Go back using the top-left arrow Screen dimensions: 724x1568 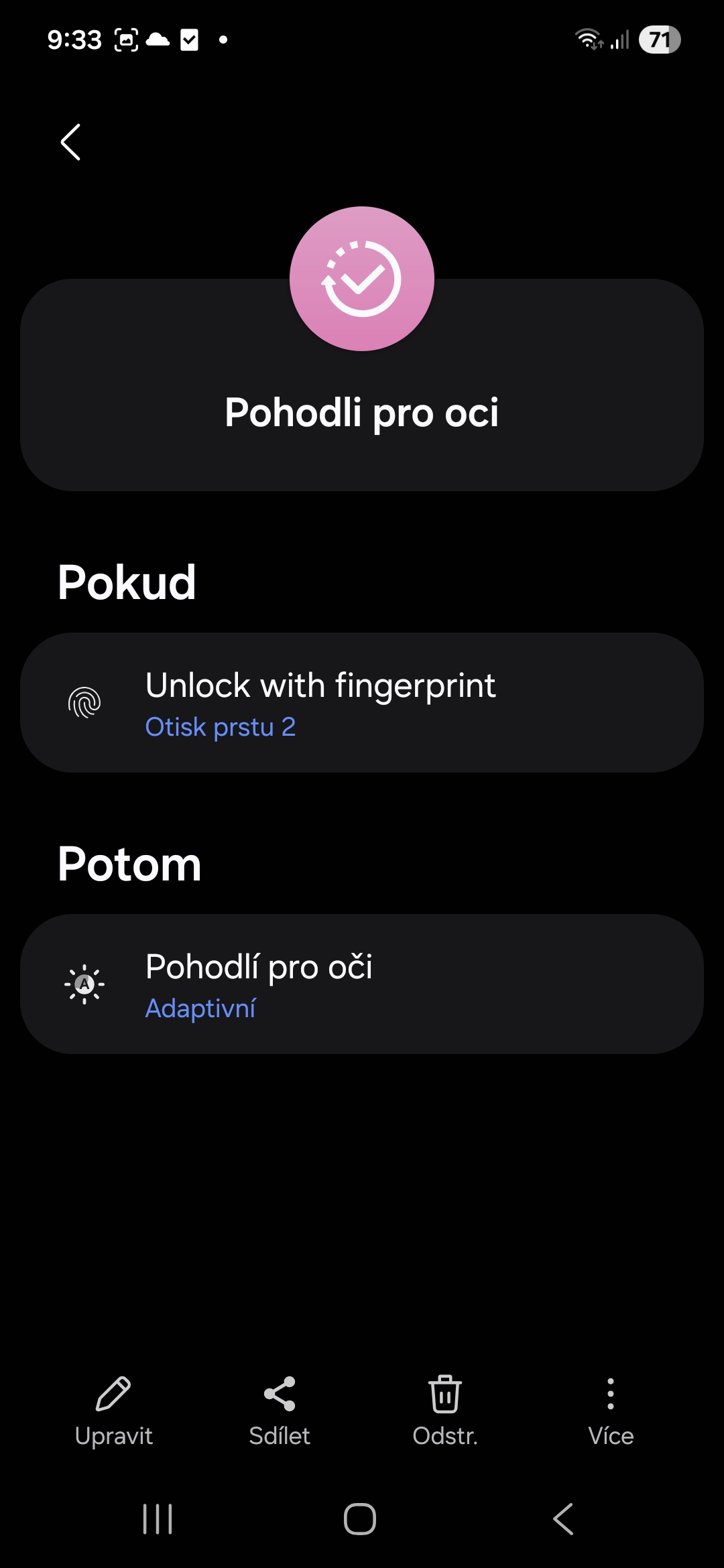tap(70, 142)
